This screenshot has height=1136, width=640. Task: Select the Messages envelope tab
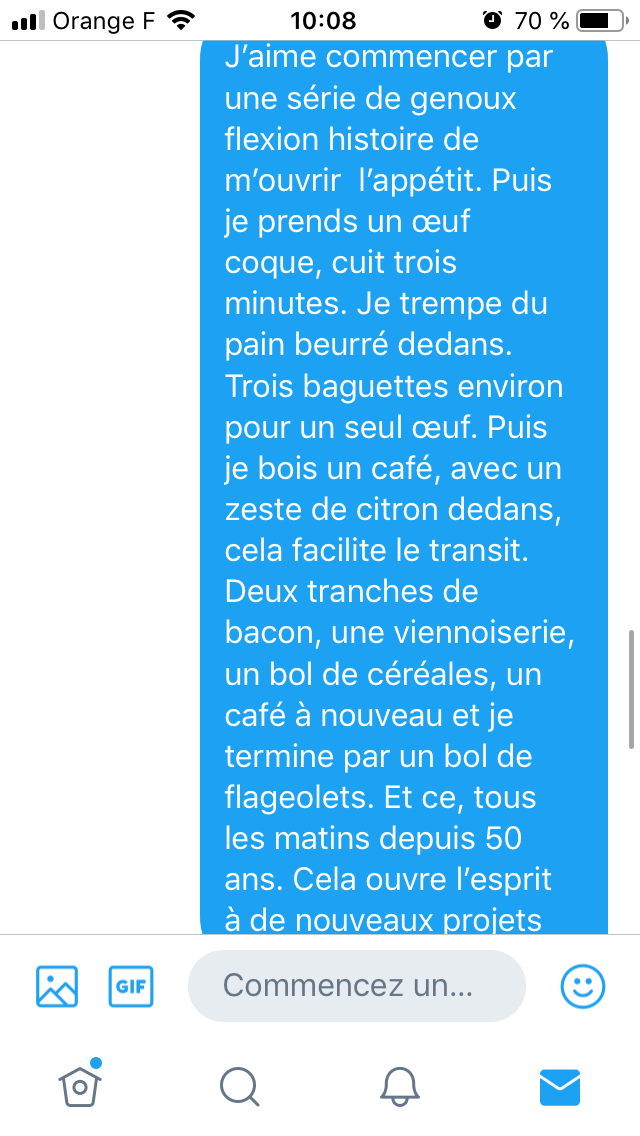(x=560, y=1086)
